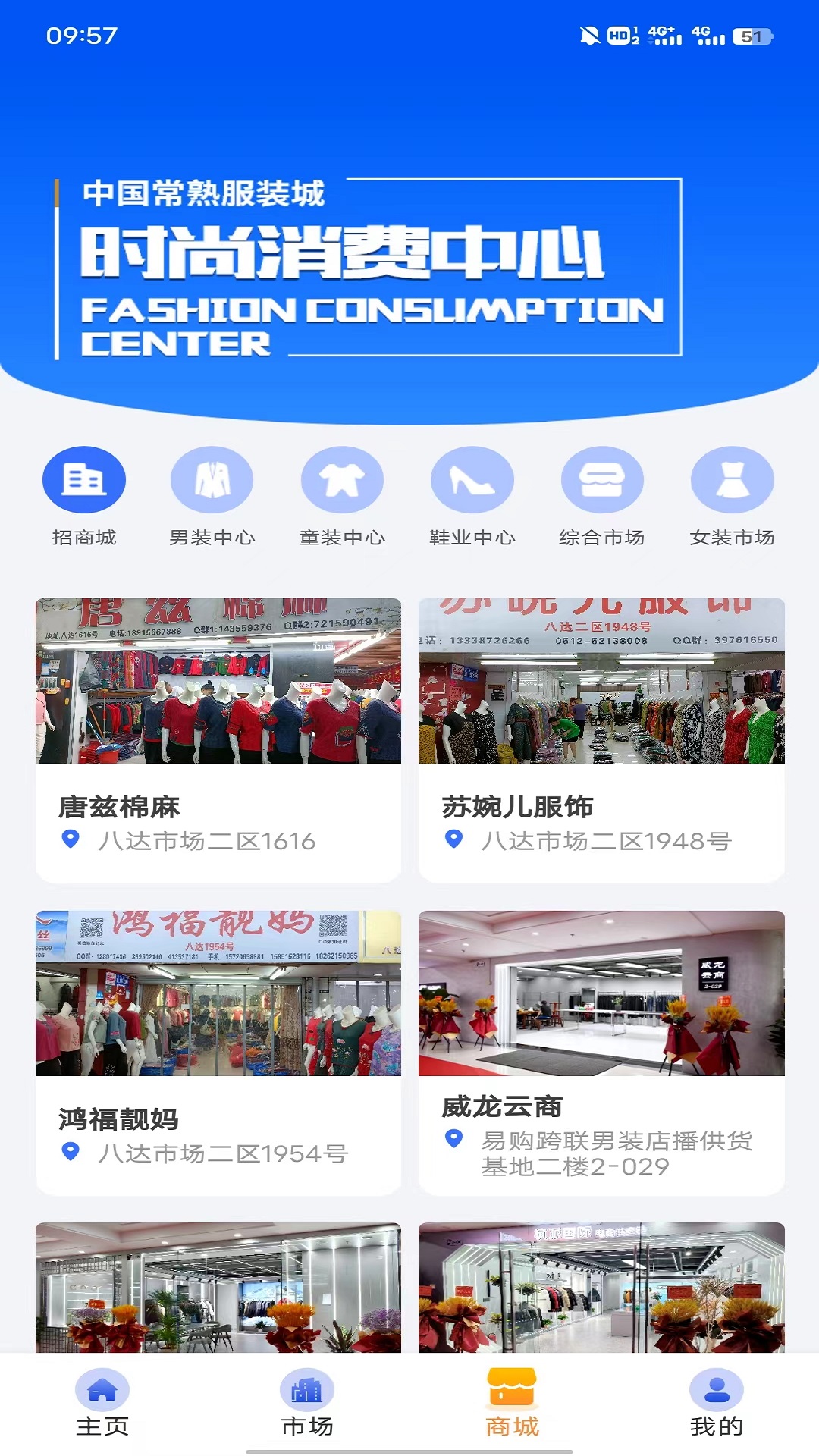The image size is (819, 1456).
Task: Select the 商城 tab
Action: pos(512,1403)
